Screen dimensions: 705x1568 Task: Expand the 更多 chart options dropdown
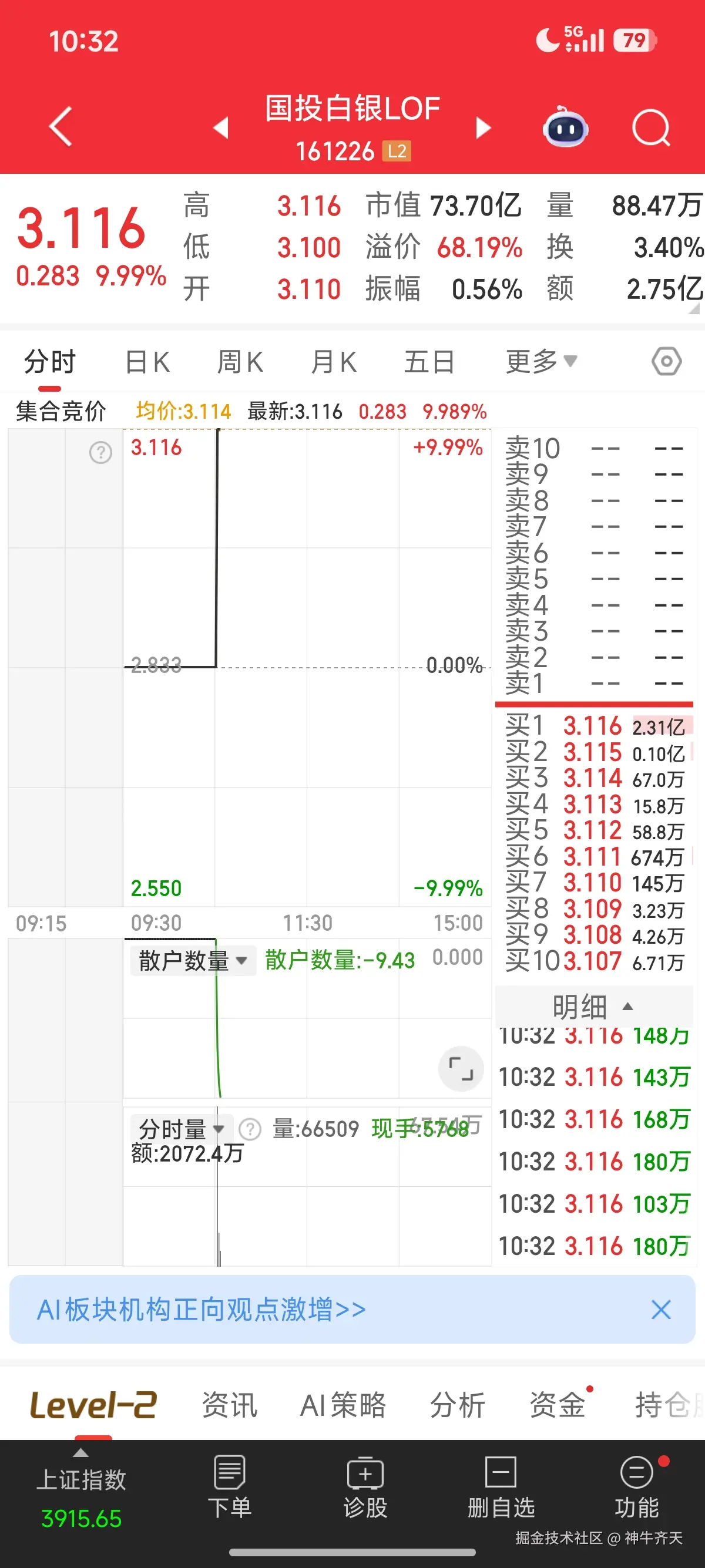click(538, 361)
